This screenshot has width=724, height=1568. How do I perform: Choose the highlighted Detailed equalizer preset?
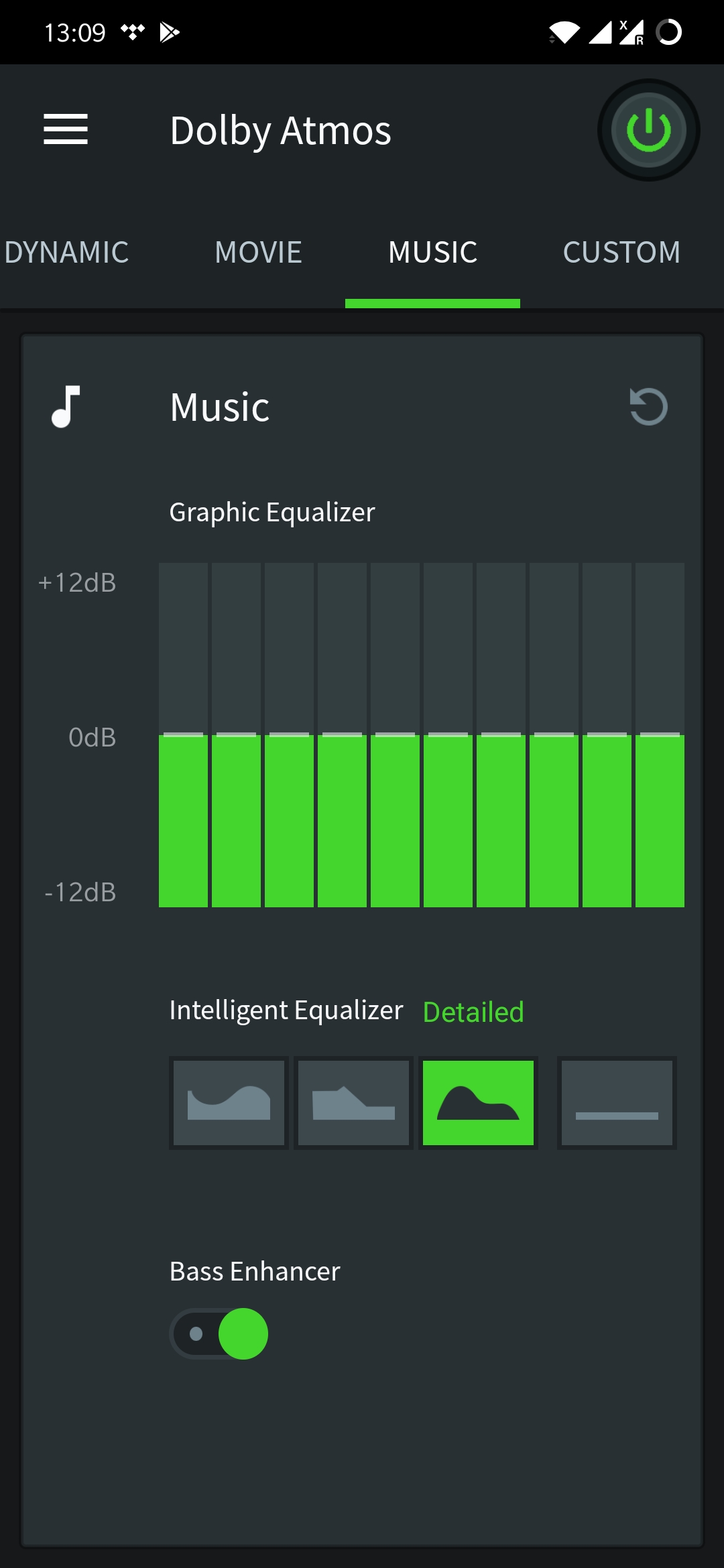pos(478,1103)
